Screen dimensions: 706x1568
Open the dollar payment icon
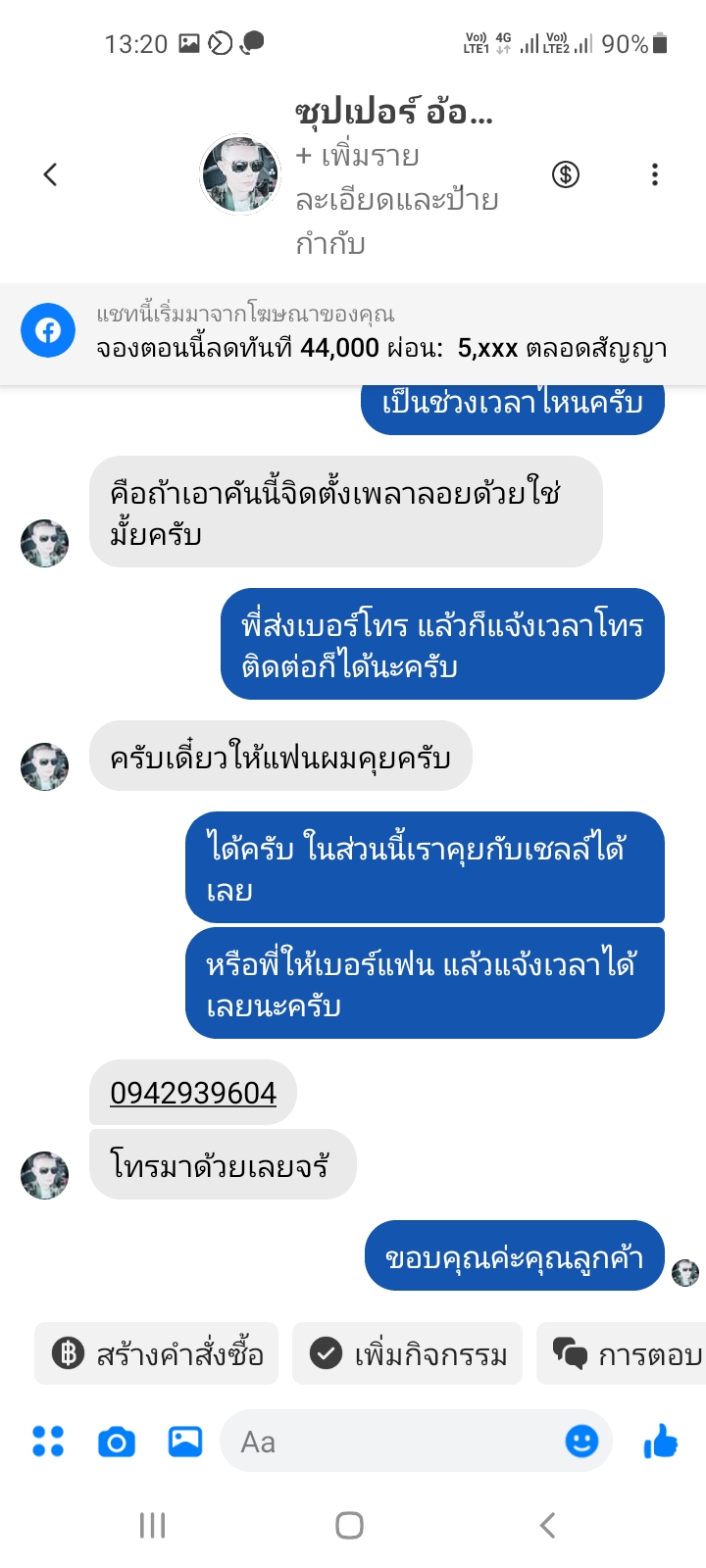tap(566, 175)
